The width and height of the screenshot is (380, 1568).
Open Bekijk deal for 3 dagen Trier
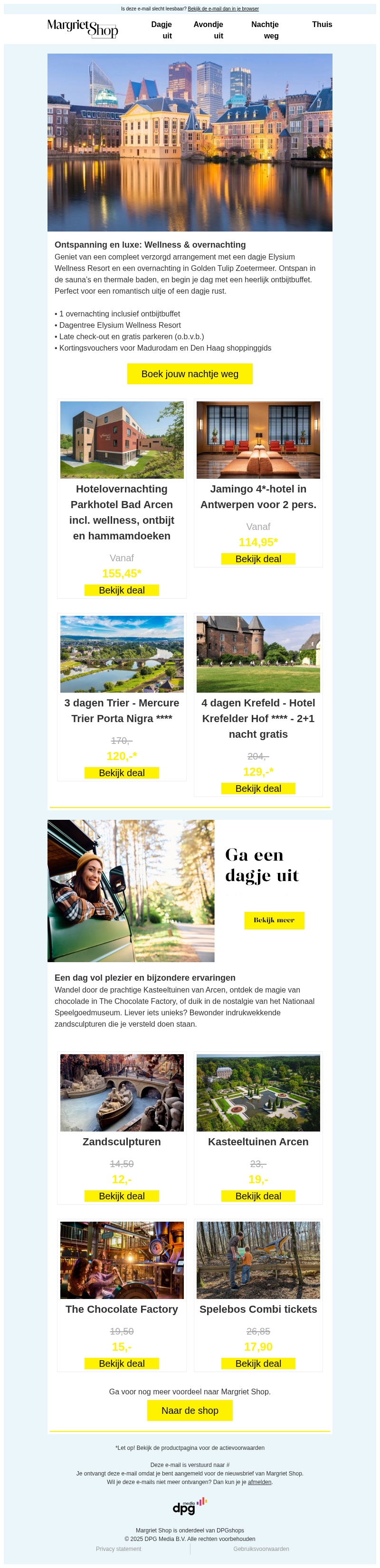122,772
